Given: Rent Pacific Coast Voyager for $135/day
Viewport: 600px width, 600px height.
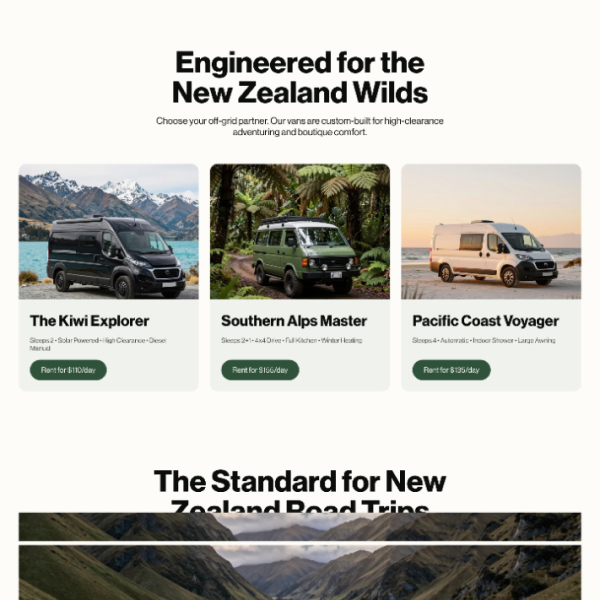Looking at the screenshot, I should click(451, 370).
